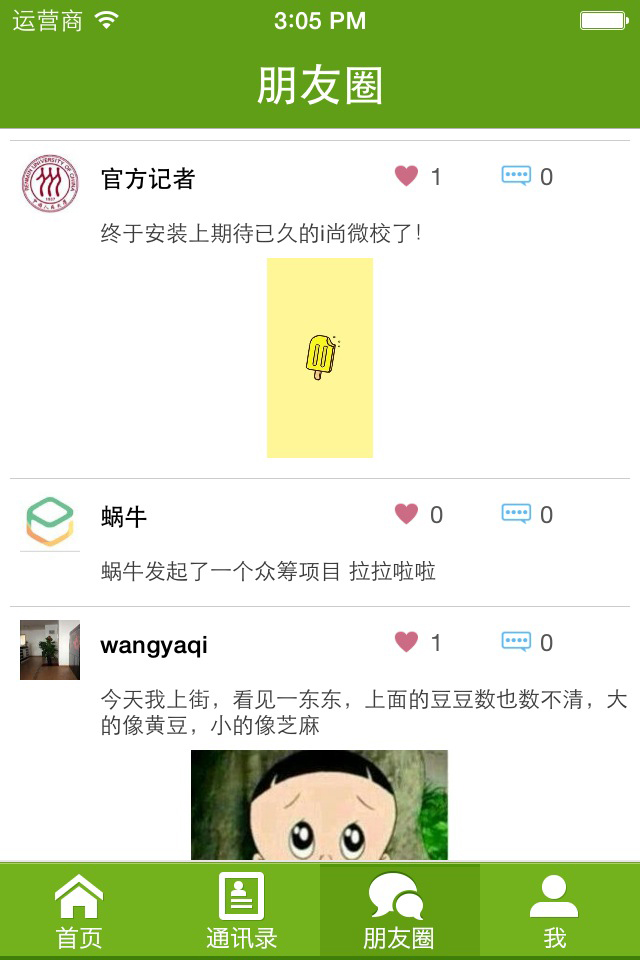This screenshot has width=640, height=960.
Task: Switch to the 通讯录 tab
Action: [241, 911]
